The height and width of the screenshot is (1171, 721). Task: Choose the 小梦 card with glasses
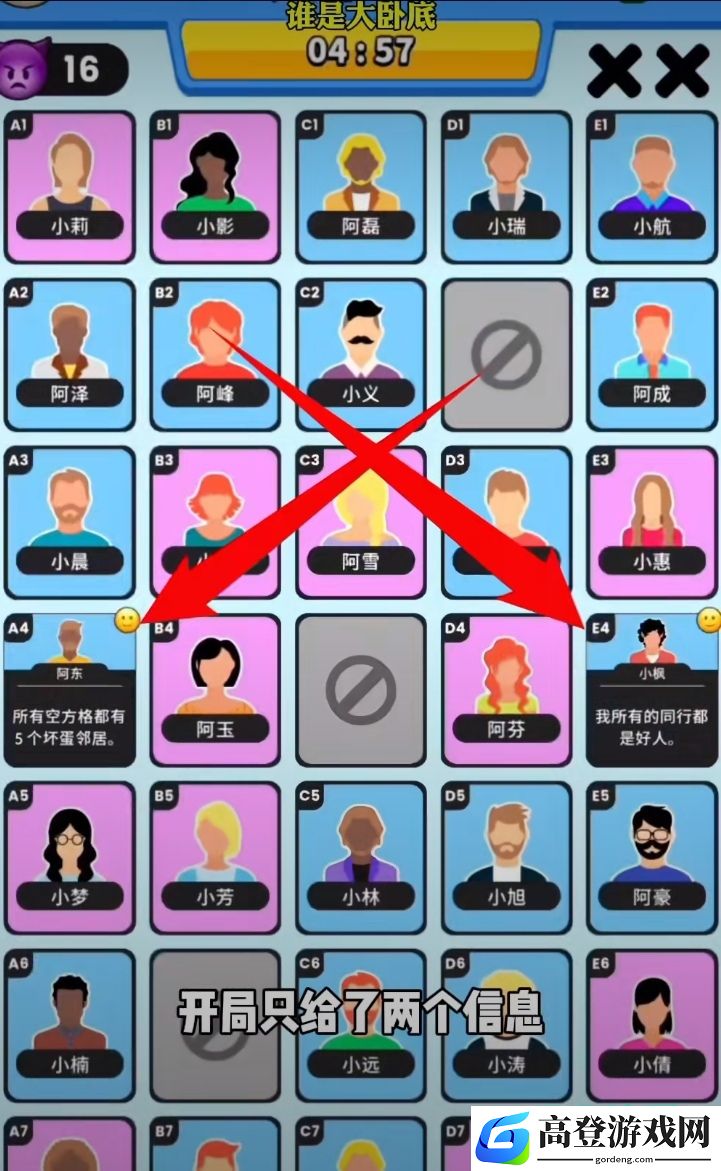click(x=69, y=858)
